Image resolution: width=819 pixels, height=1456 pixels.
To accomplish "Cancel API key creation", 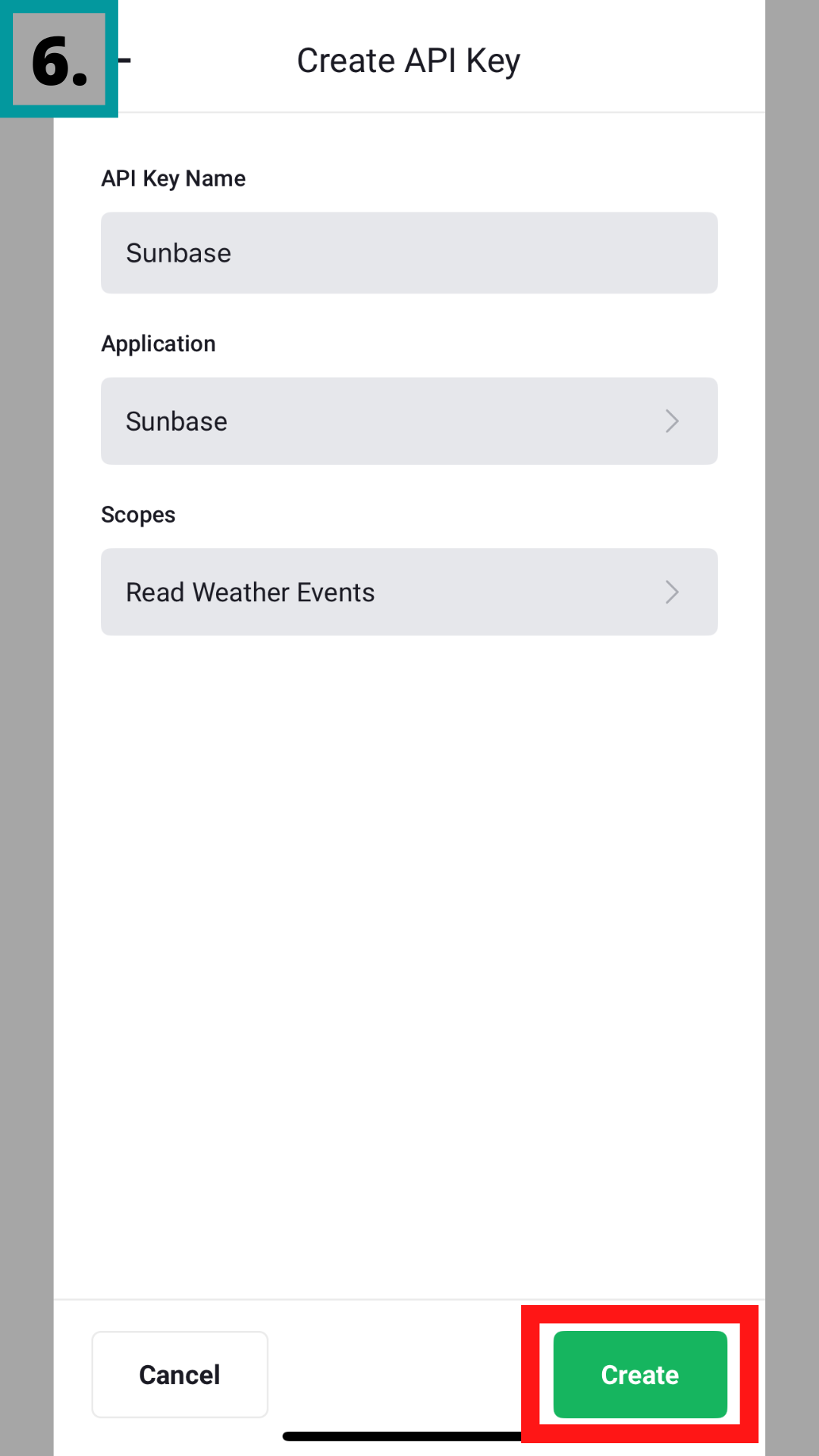I will [x=180, y=1374].
